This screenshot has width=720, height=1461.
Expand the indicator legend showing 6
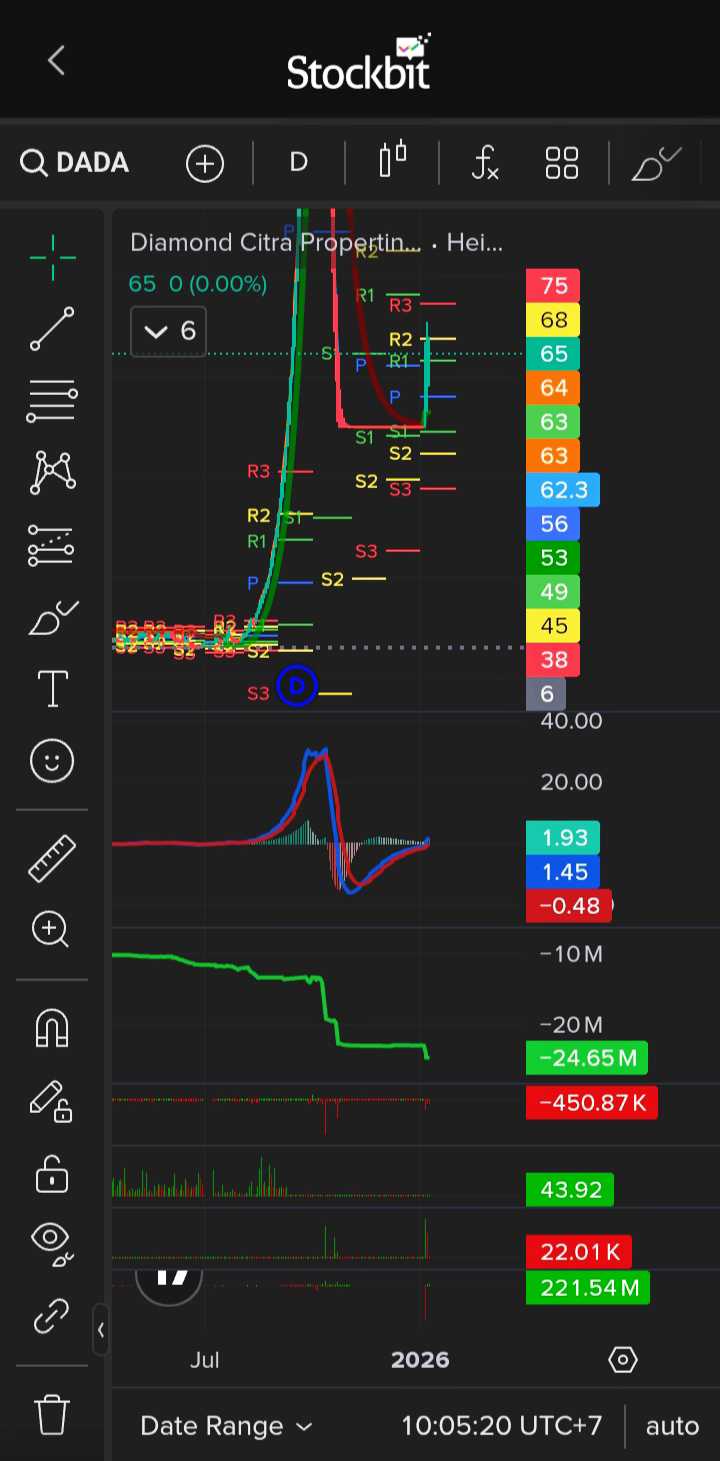pos(168,331)
